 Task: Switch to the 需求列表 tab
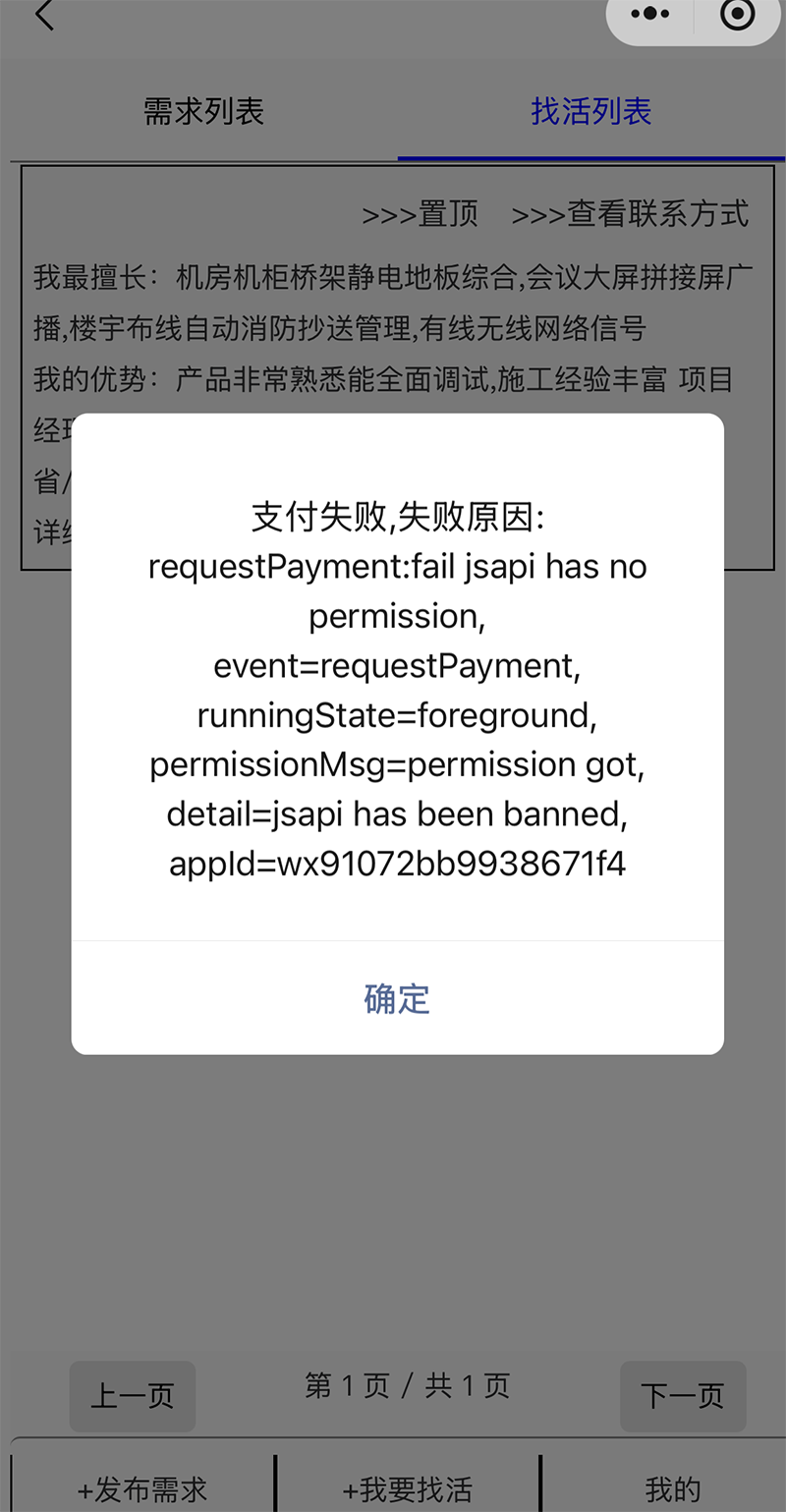[203, 111]
